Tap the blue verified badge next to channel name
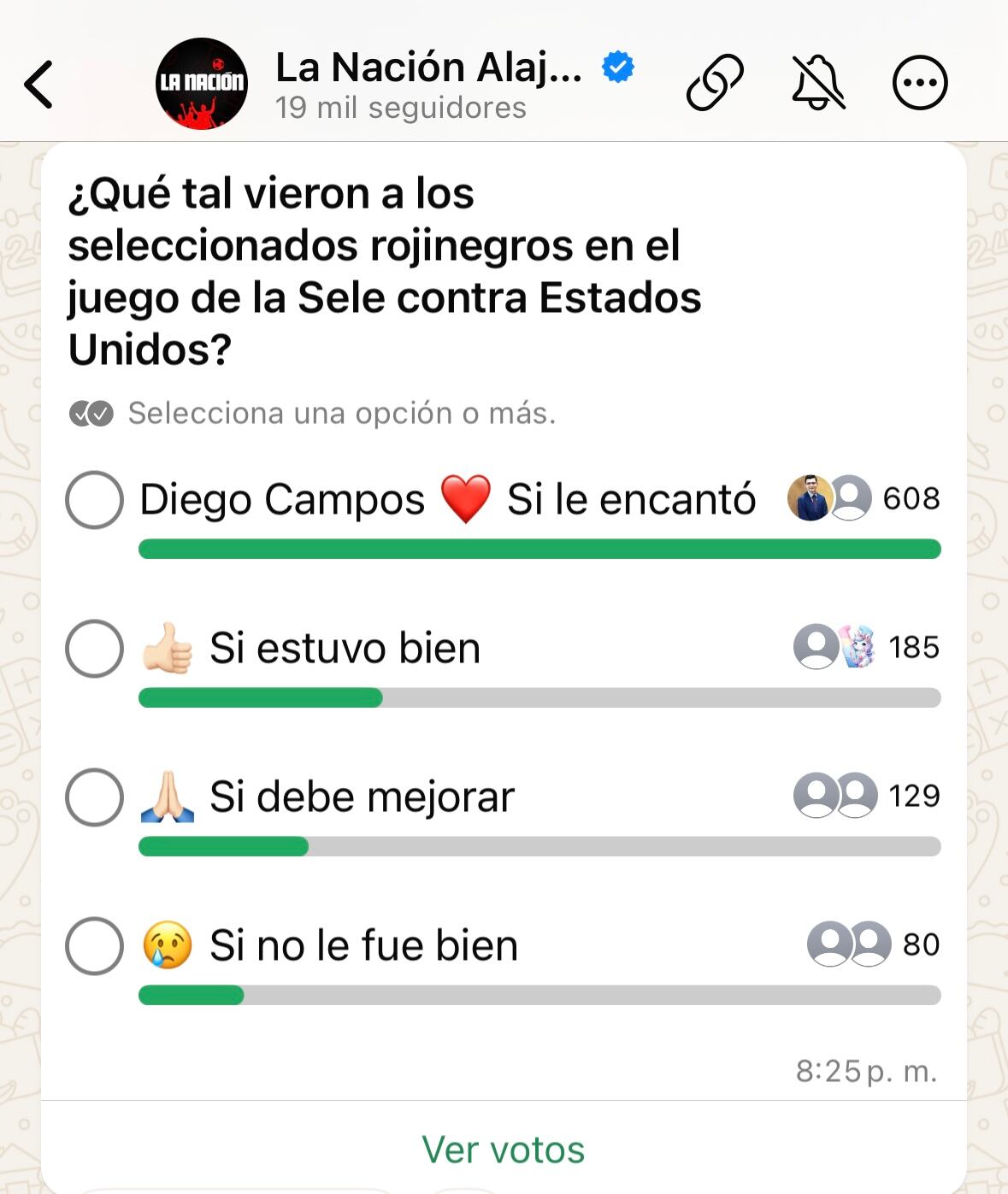The width and height of the screenshot is (1008, 1194). point(616,65)
